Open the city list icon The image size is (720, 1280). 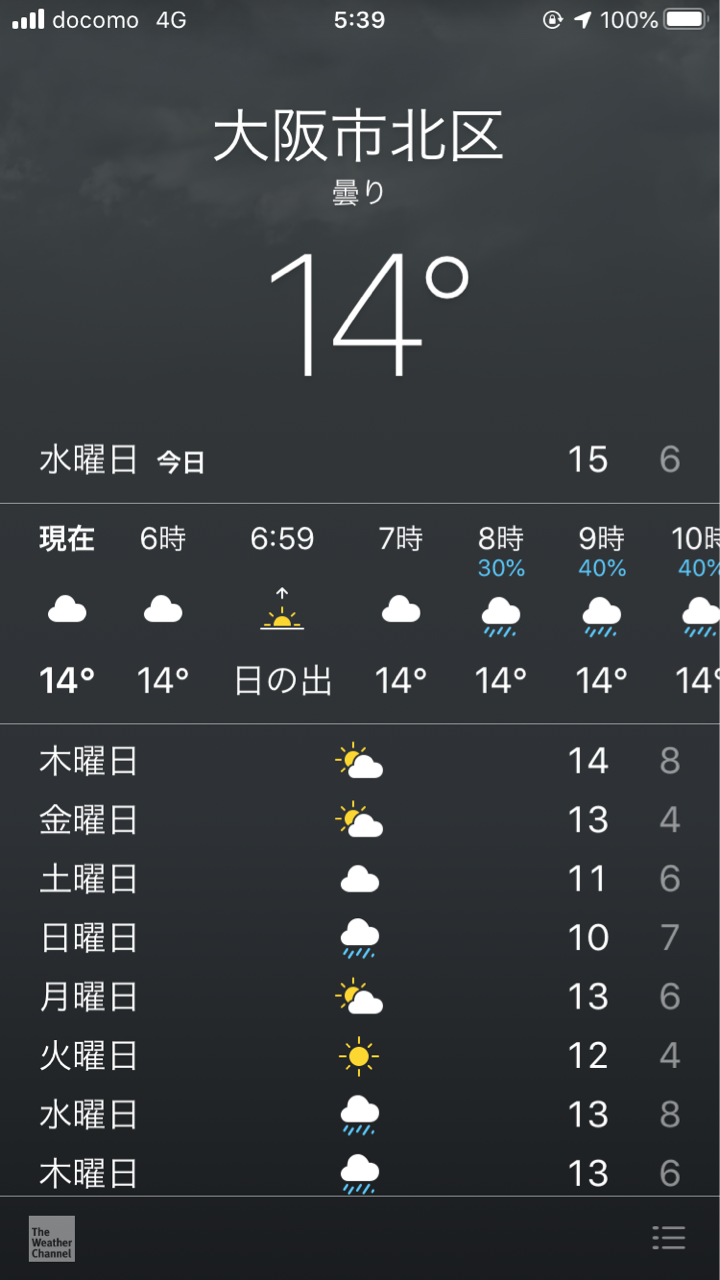point(669,1238)
